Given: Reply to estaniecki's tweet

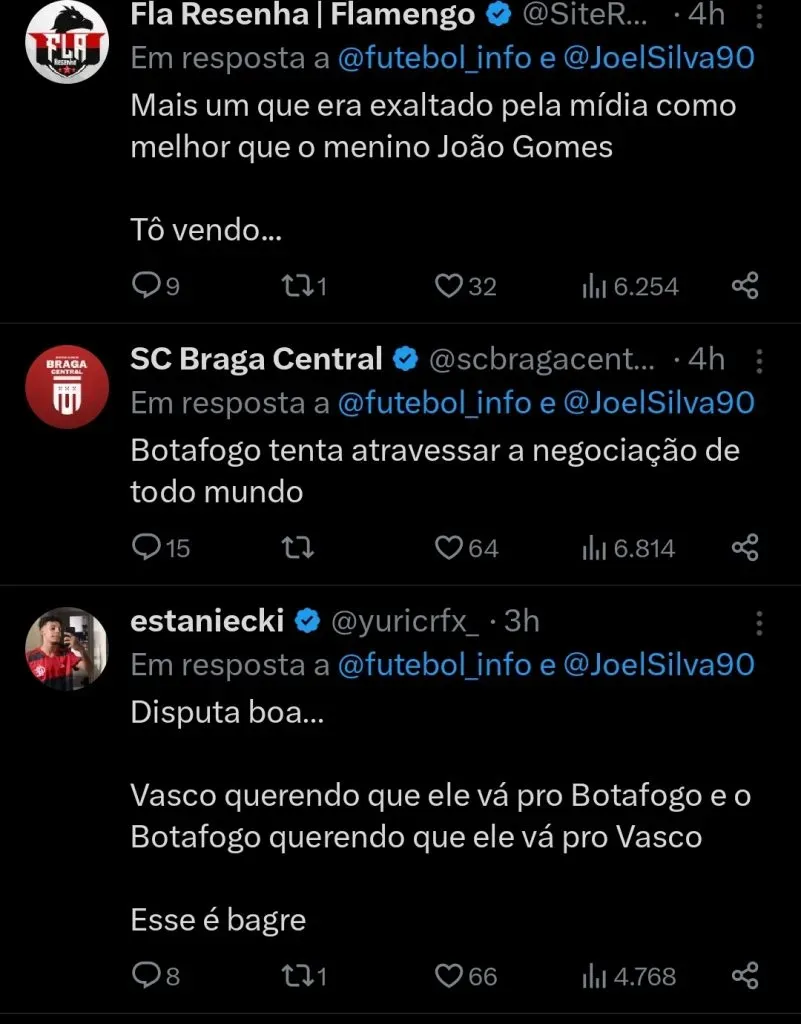Looking at the screenshot, I should pyautogui.click(x=147, y=975).
